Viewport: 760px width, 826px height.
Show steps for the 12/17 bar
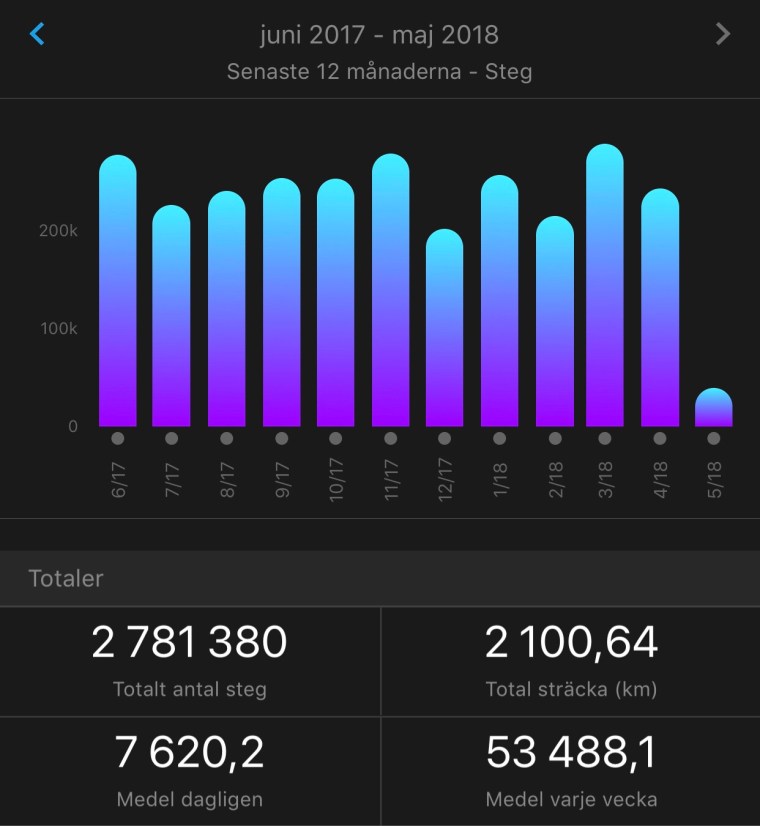(x=445, y=329)
